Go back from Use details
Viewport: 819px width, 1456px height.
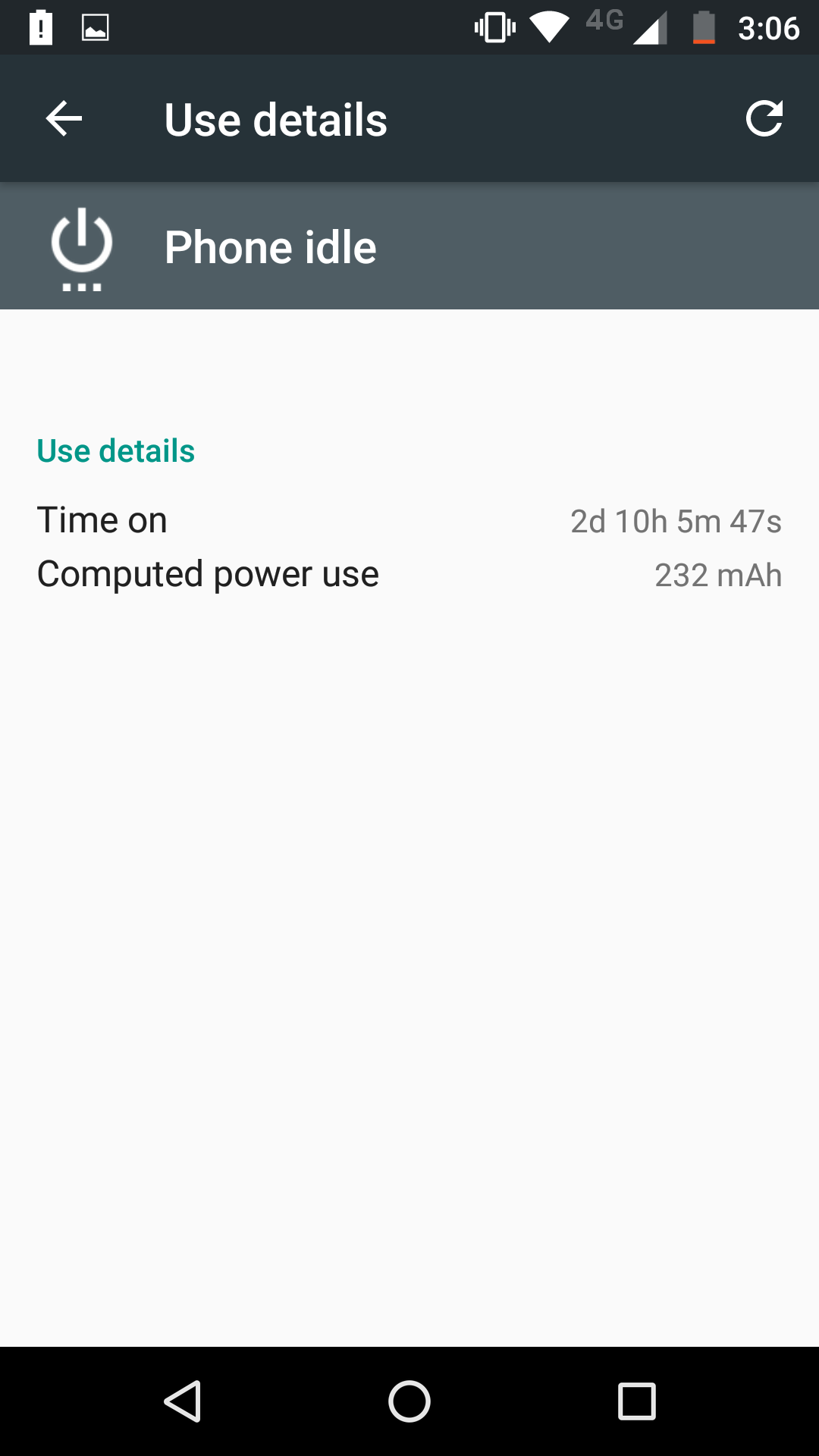(64, 119)
